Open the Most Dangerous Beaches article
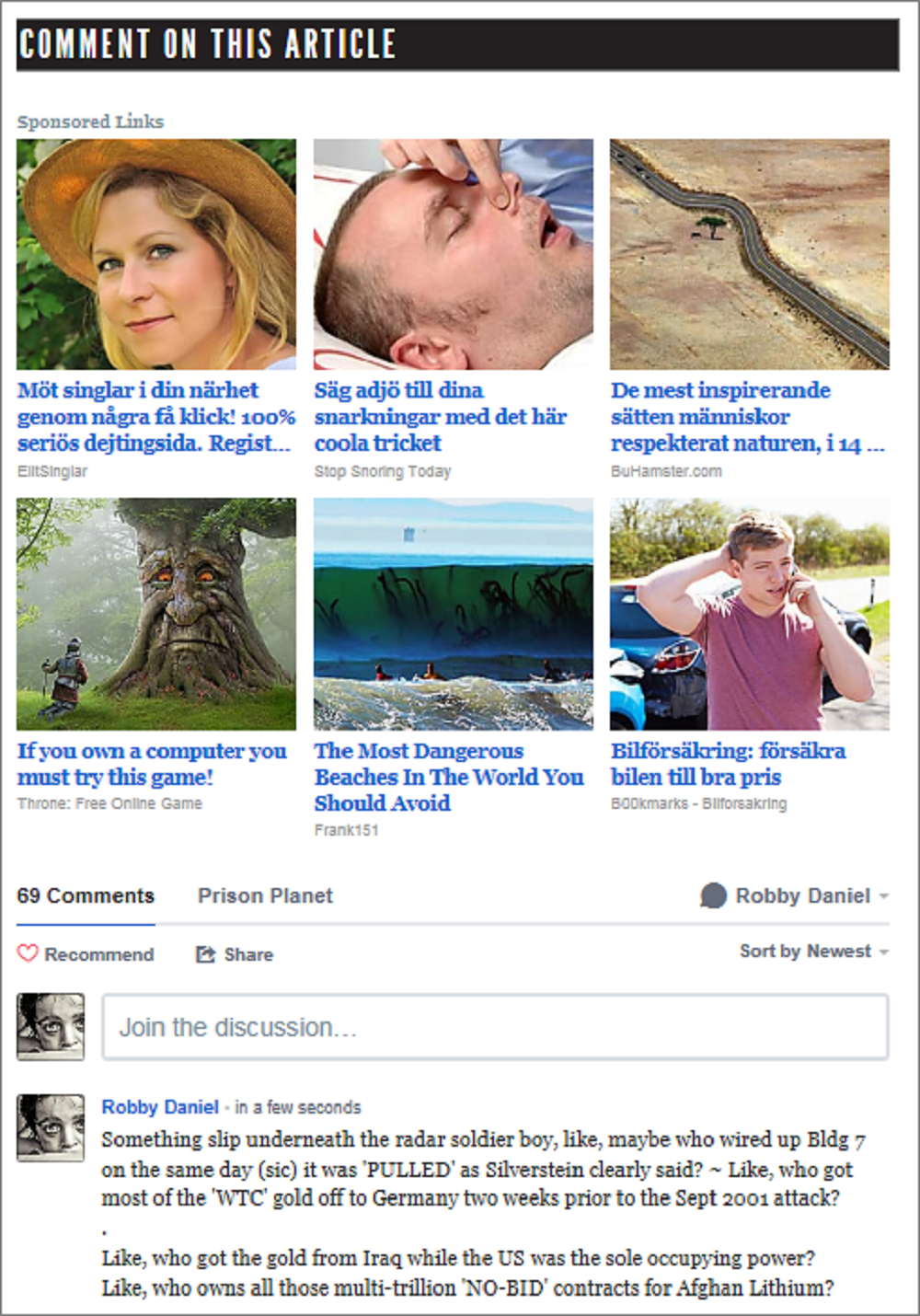The image size is (920, 1316). click(449, 776)
